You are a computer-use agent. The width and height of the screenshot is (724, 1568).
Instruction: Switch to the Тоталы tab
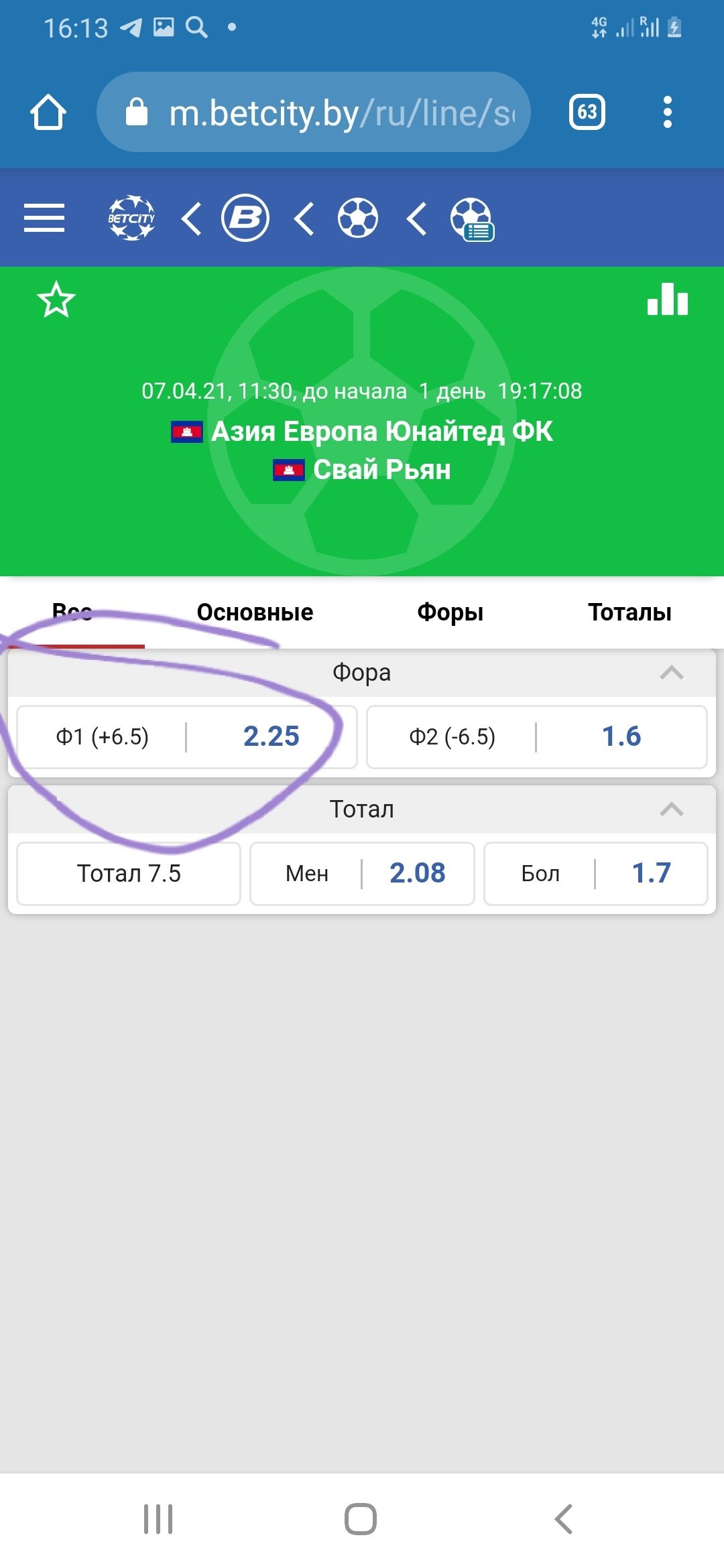pyautogui.click(x=629, y=612)
